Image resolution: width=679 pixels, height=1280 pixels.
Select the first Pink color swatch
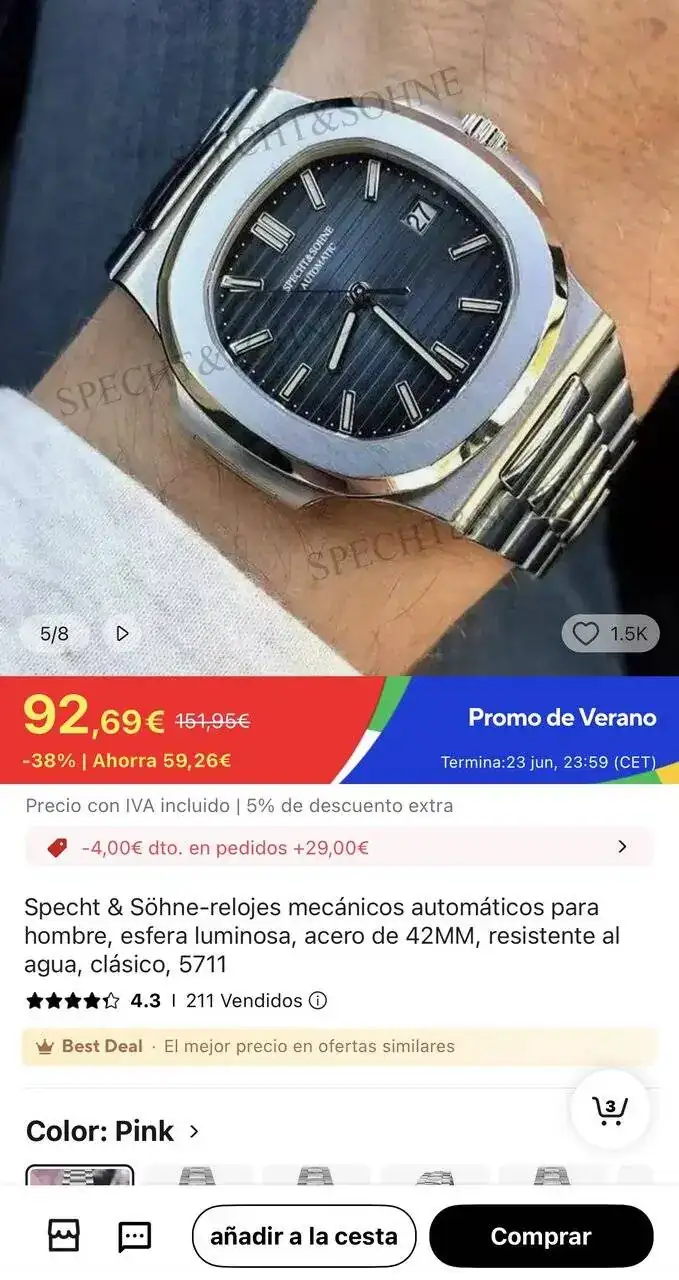pyautogui.click(x=80, y=1176)
